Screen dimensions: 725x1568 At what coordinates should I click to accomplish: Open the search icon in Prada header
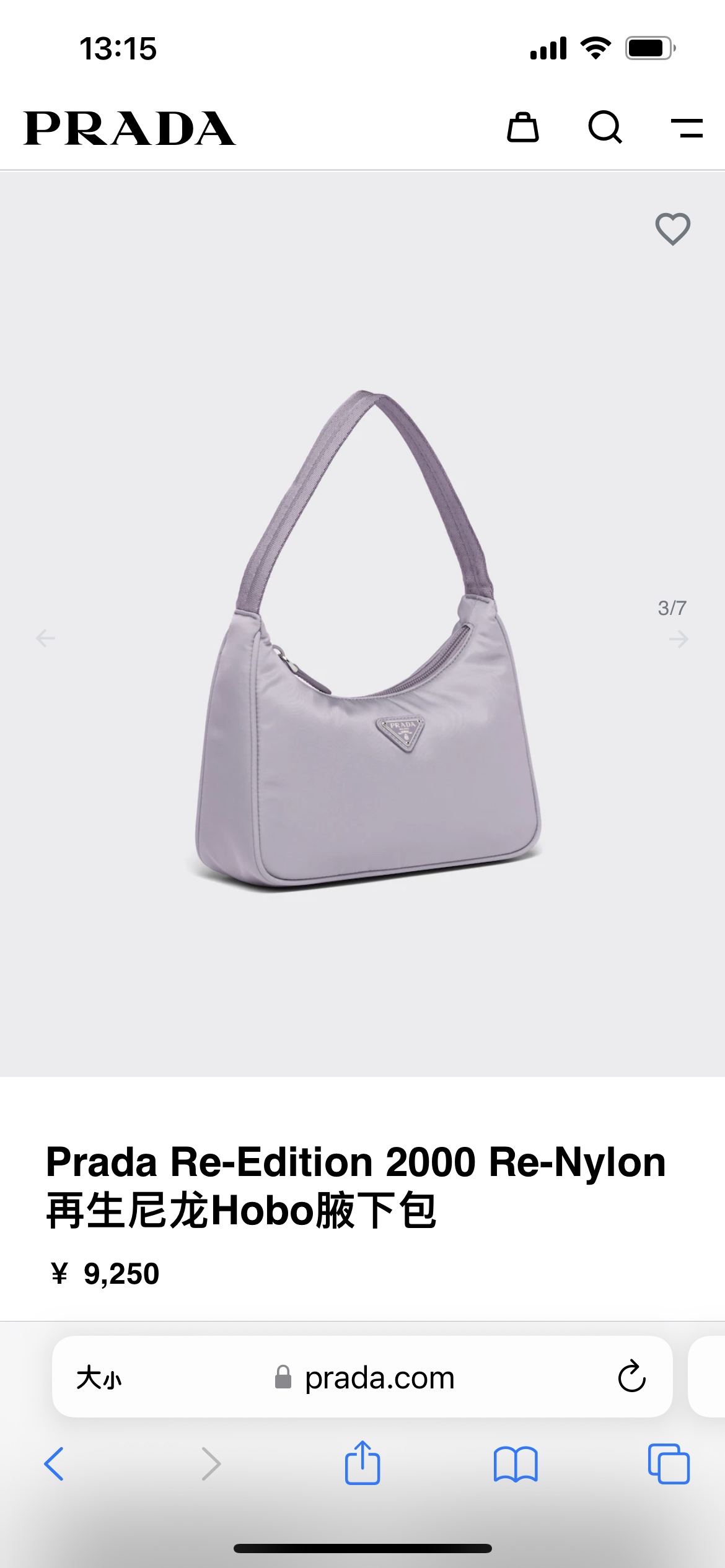point(605,128)
